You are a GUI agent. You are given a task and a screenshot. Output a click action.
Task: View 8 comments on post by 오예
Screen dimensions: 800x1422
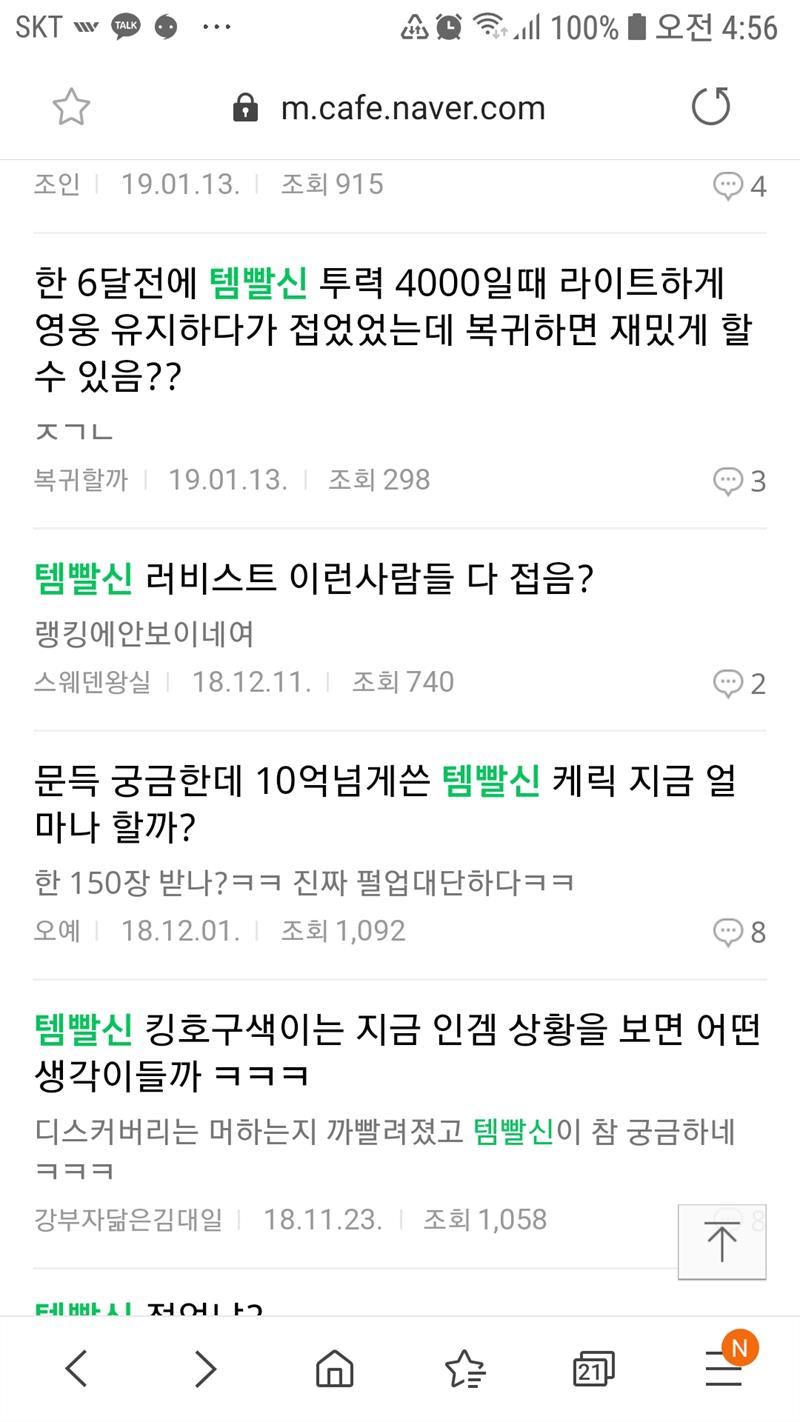[740, 932]
